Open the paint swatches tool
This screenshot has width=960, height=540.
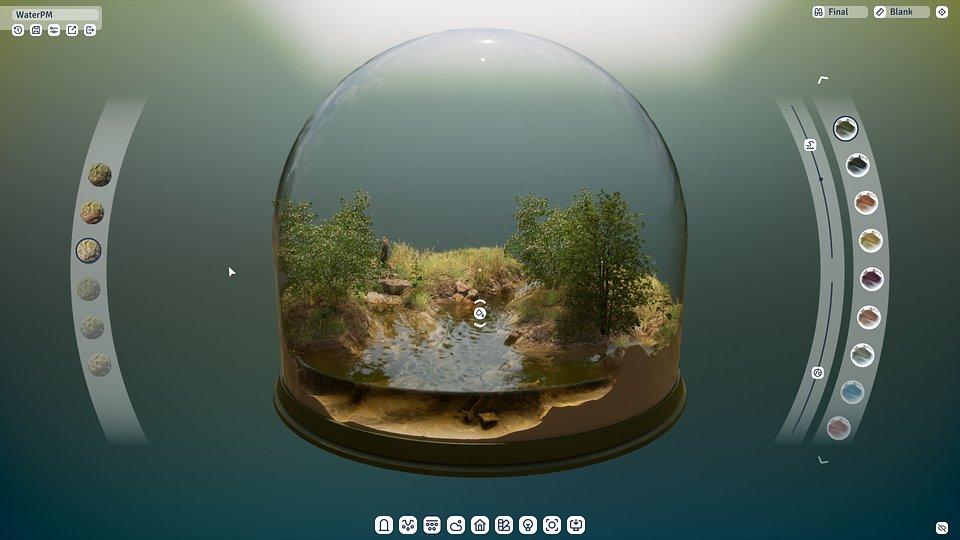click(504, 525)
